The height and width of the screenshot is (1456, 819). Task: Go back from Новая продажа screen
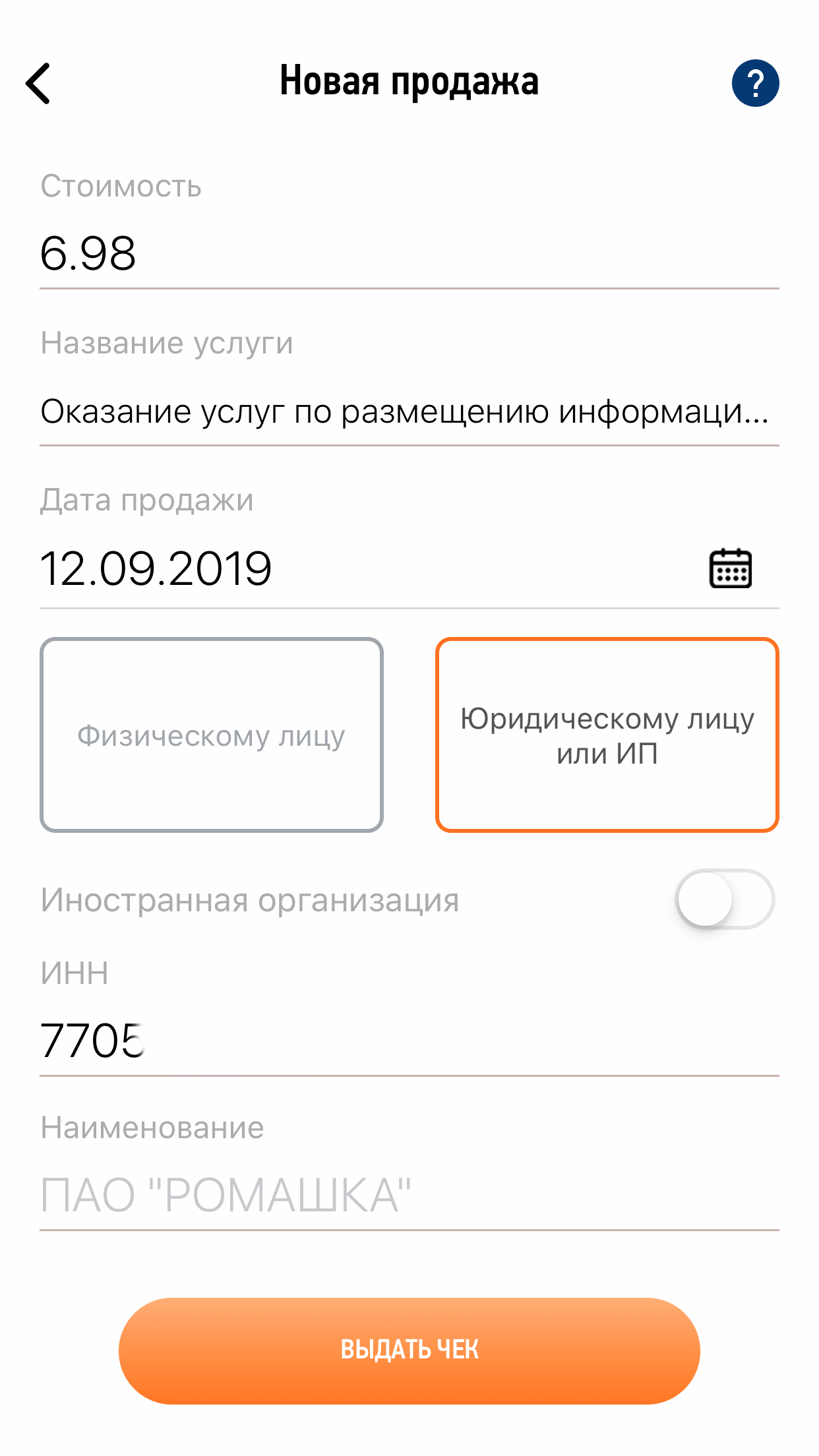[x=38, y=83]
